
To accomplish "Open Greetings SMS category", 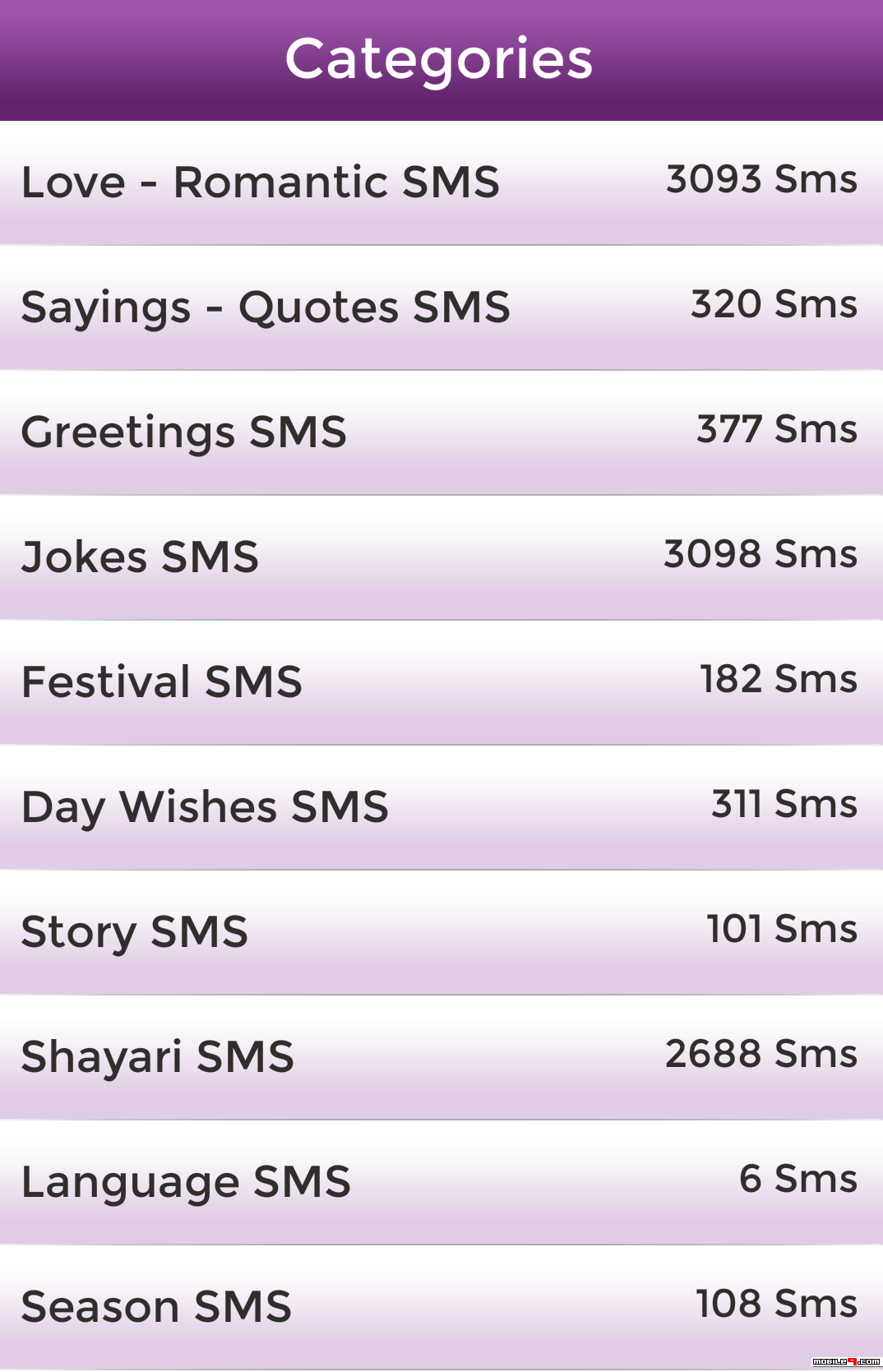I will 441,432.
